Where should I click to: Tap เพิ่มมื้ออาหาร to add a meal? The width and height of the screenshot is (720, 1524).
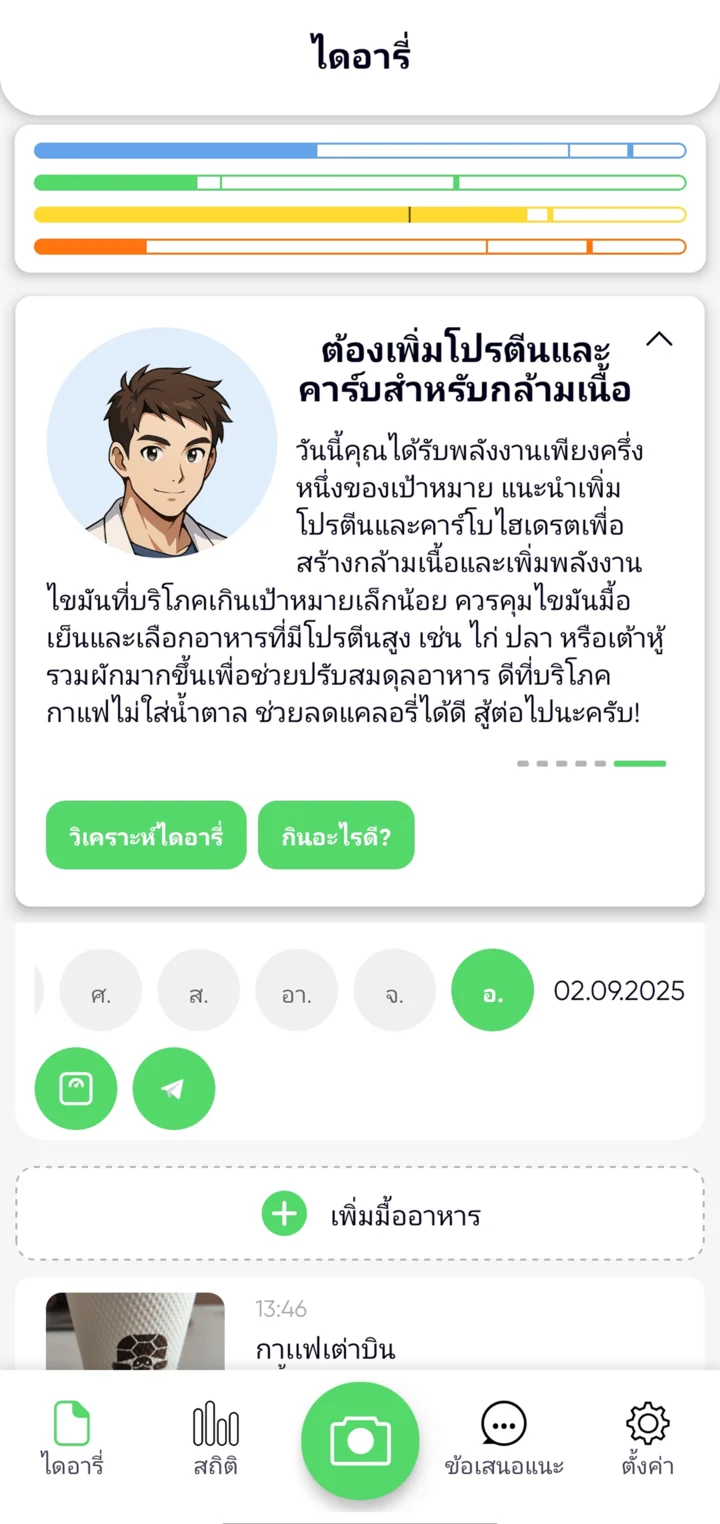360,1215
